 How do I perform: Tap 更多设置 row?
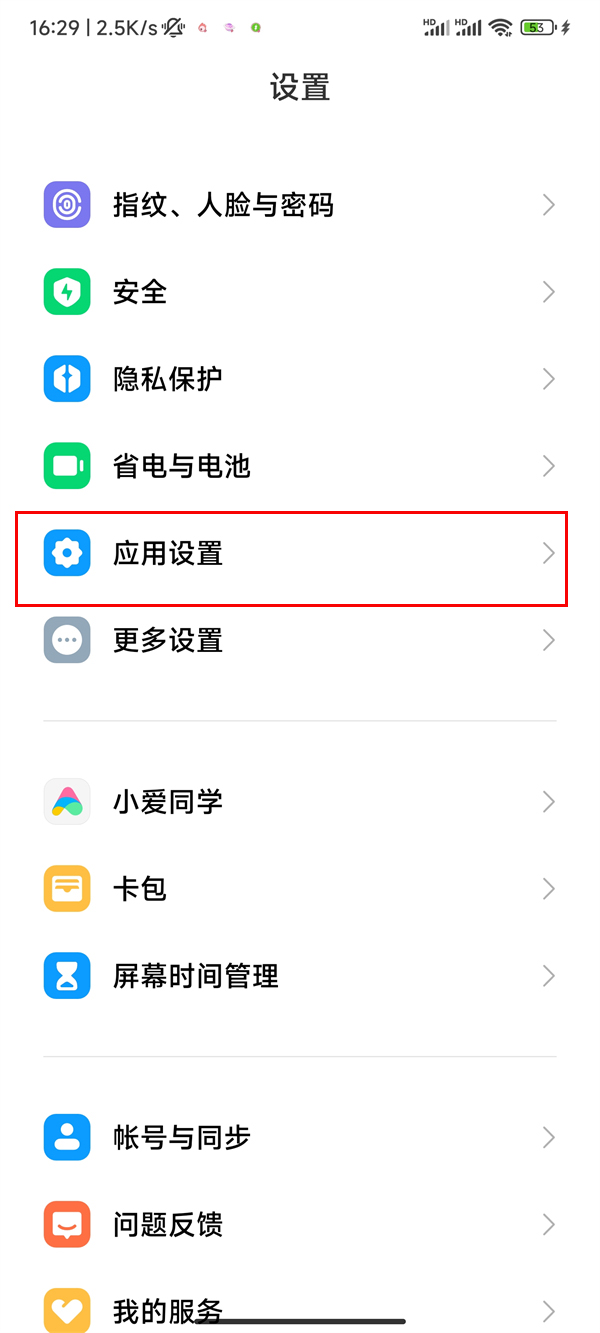click(300, 640)
